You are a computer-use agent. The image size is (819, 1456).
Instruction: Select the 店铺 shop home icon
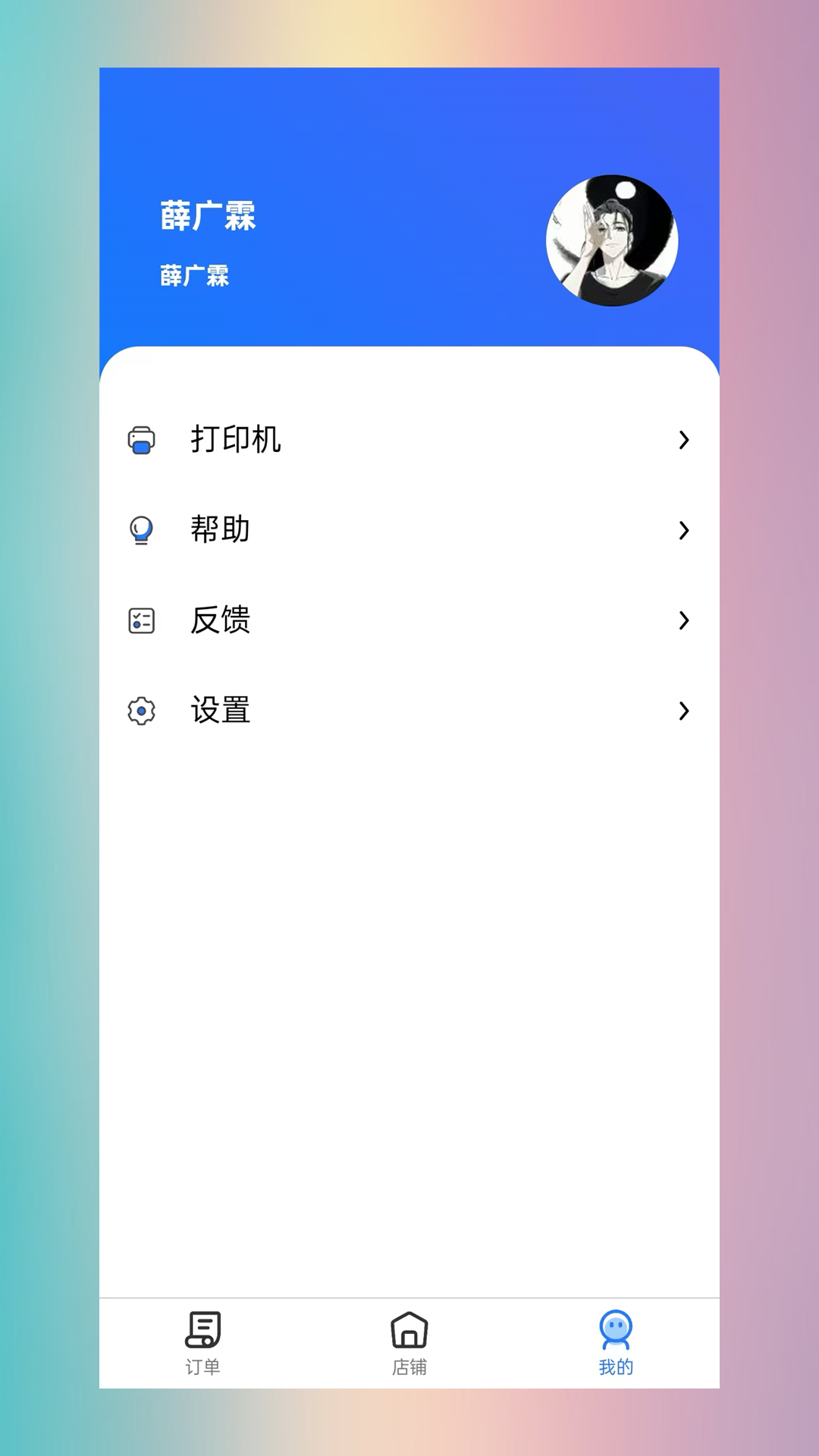[409, 1325]
